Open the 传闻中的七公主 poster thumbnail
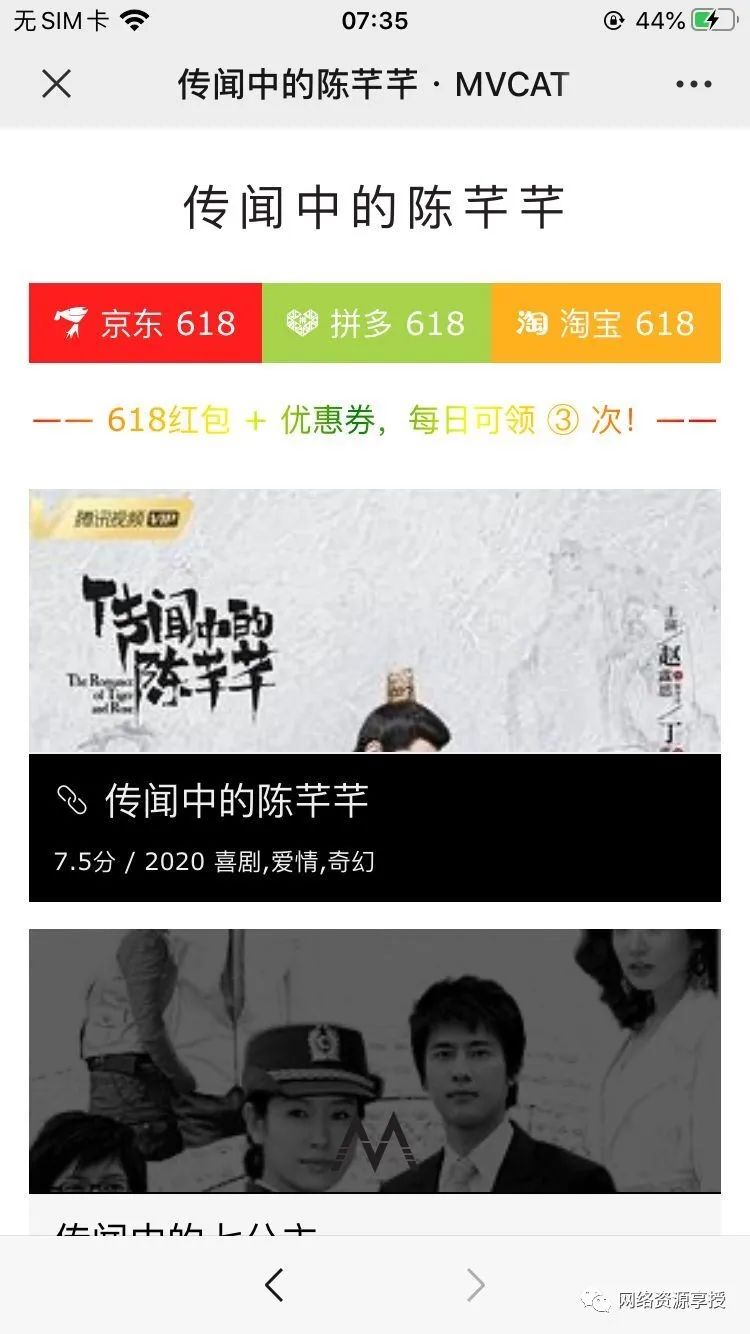 [375, 1060]
